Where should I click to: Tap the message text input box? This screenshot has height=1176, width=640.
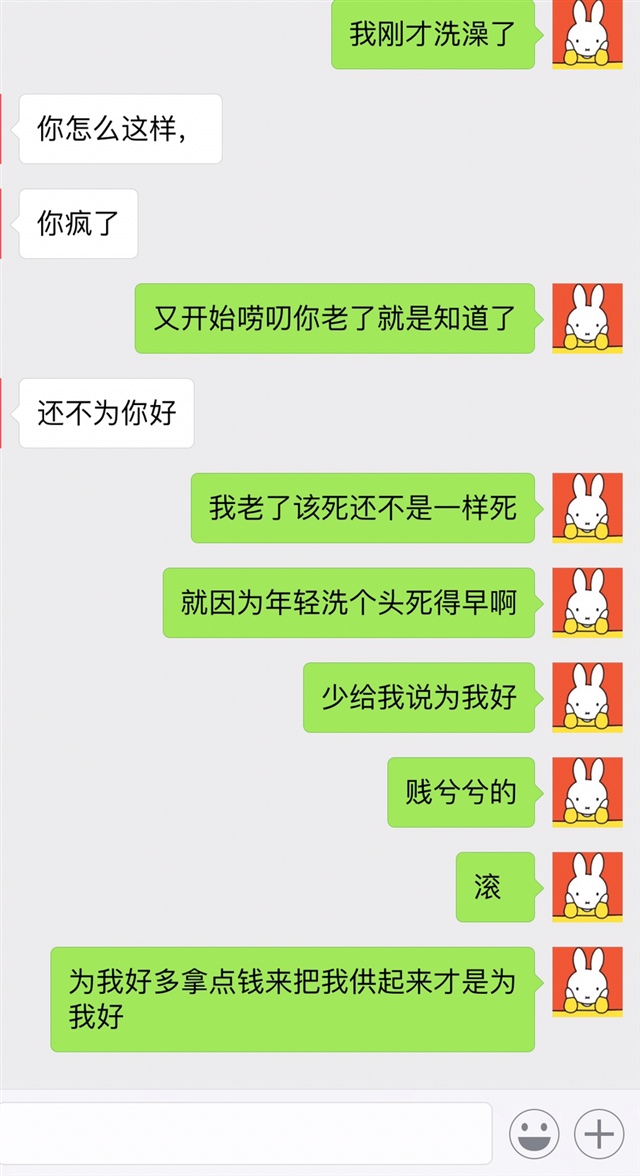click(245, 1133)
